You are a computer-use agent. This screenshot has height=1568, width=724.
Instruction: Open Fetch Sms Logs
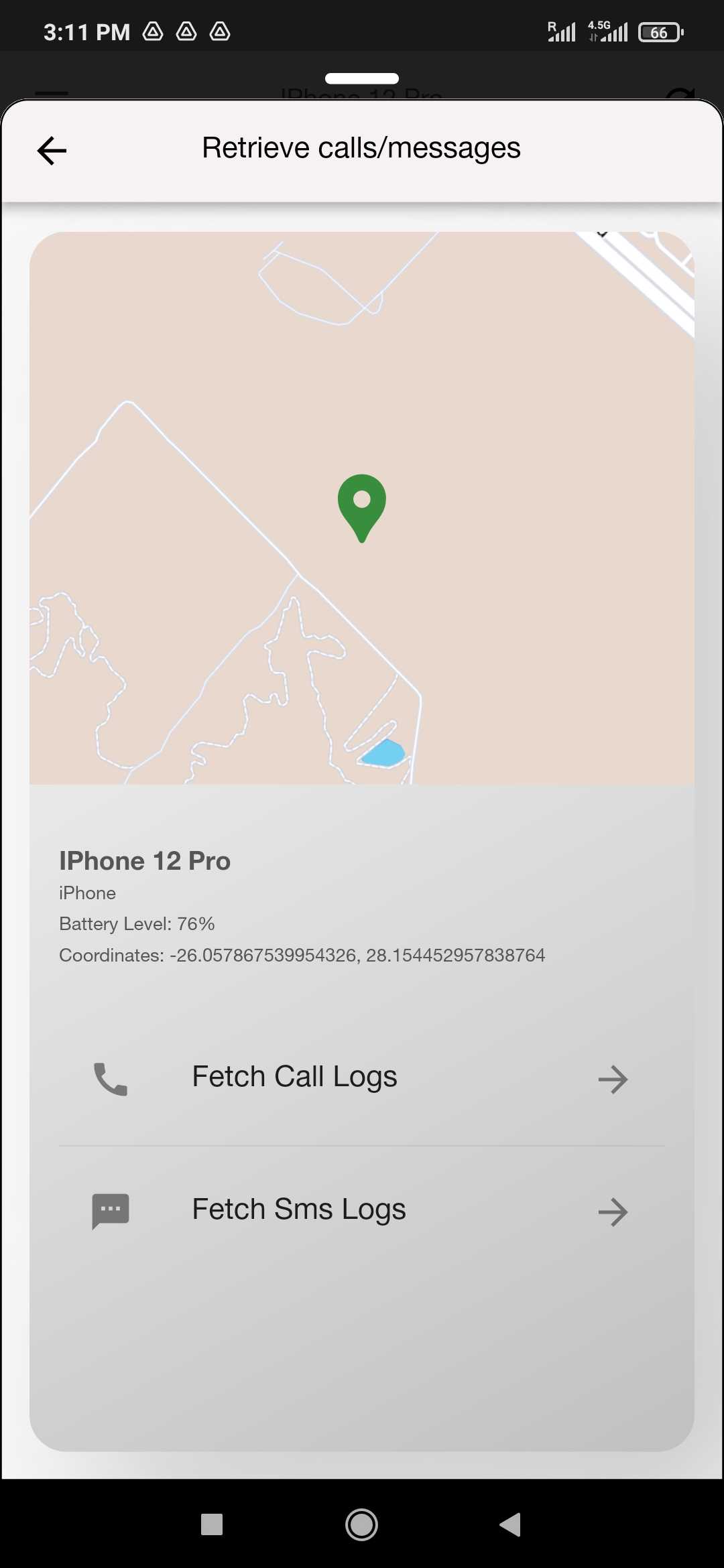pos(361,1211)
